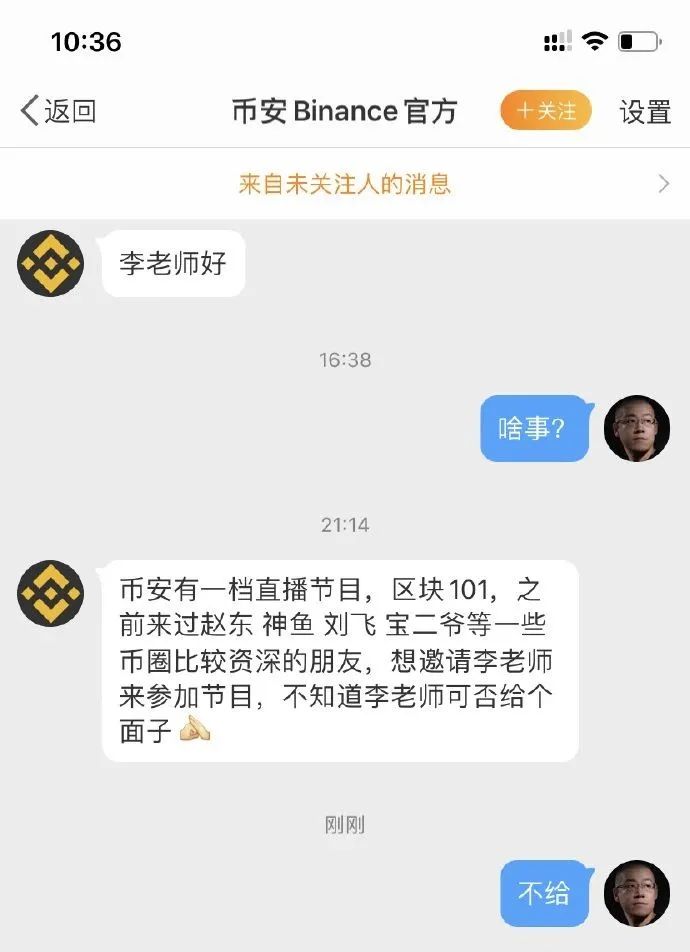
Task: Go back using 返回
Action: click(58, 111)
